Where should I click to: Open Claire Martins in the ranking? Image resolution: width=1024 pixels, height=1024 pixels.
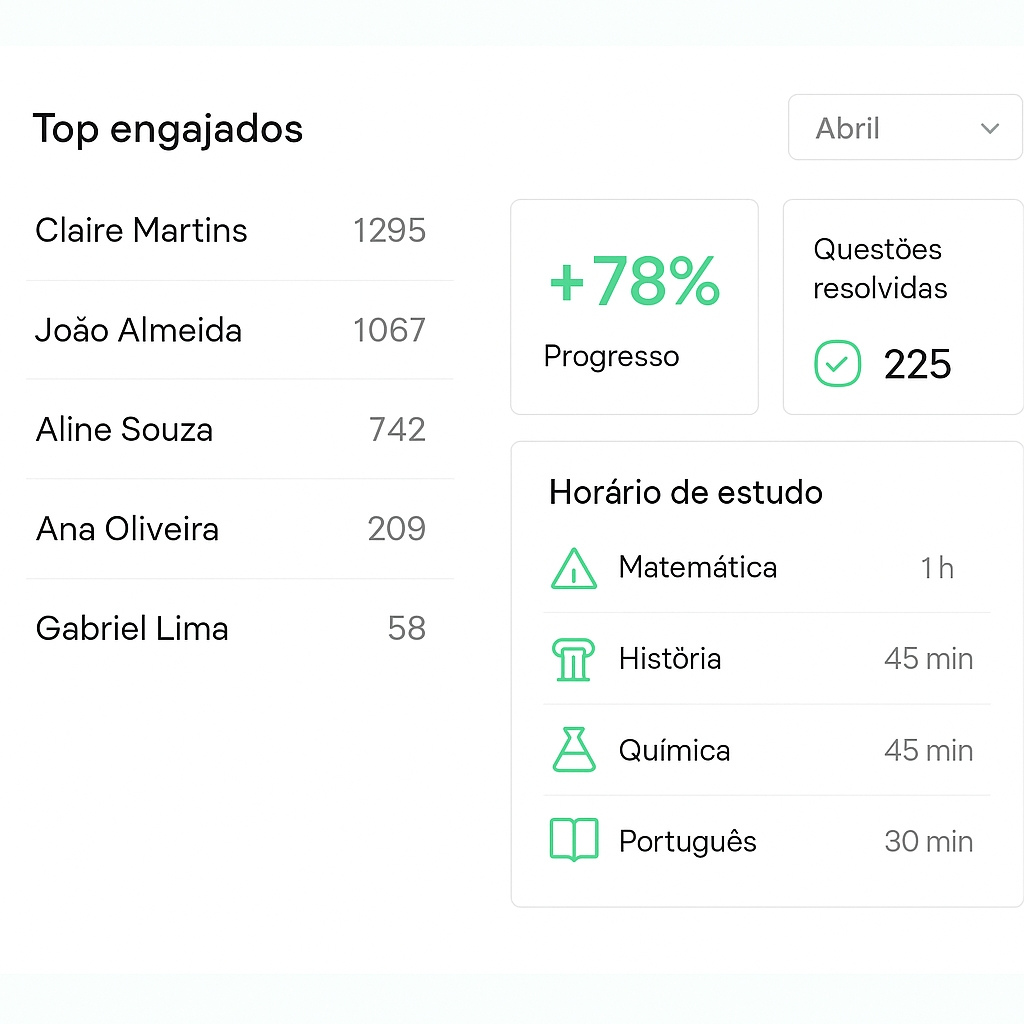(232, 231)
